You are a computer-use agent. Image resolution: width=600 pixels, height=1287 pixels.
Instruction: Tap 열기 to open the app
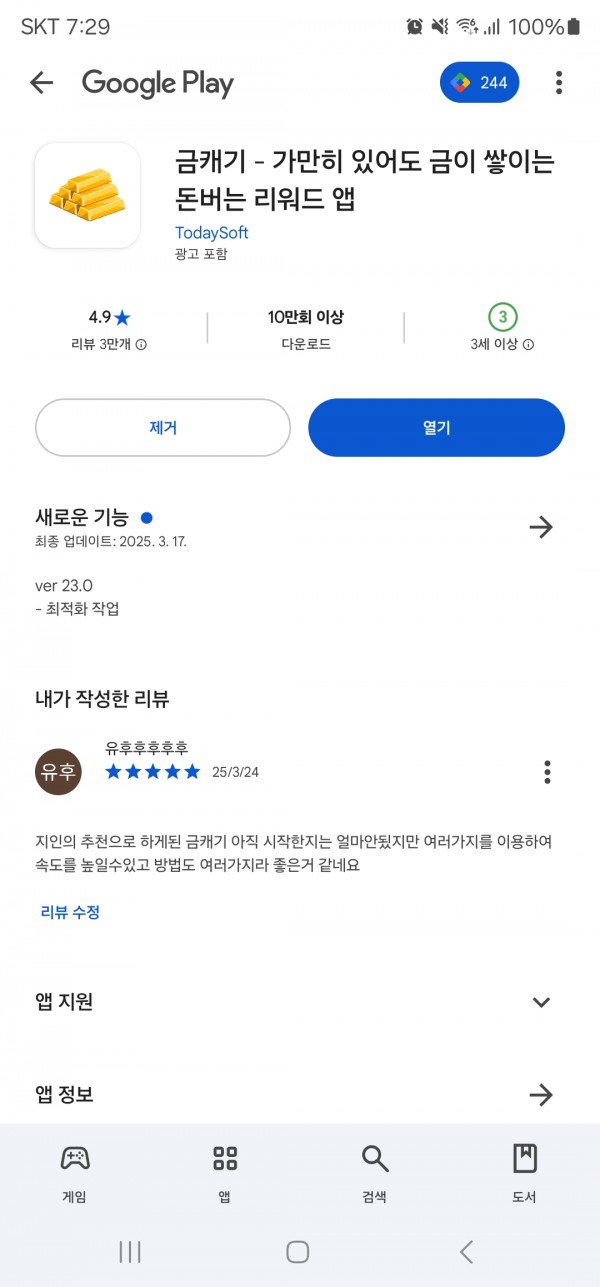[436, 428]
